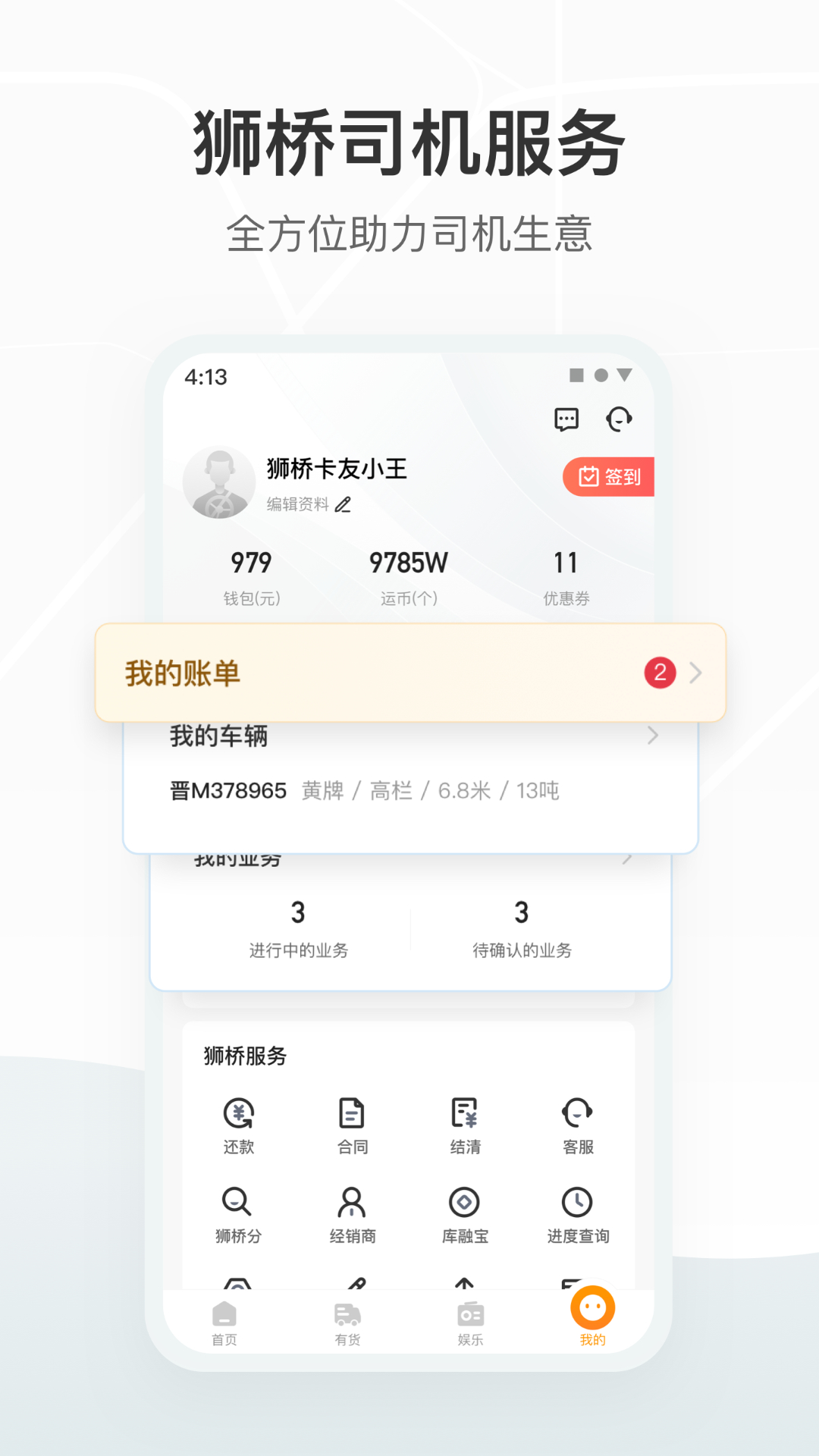Screen dimensions: 819x1456
Task: Open the headset support icon at top
Action: [x=620, y=419]
